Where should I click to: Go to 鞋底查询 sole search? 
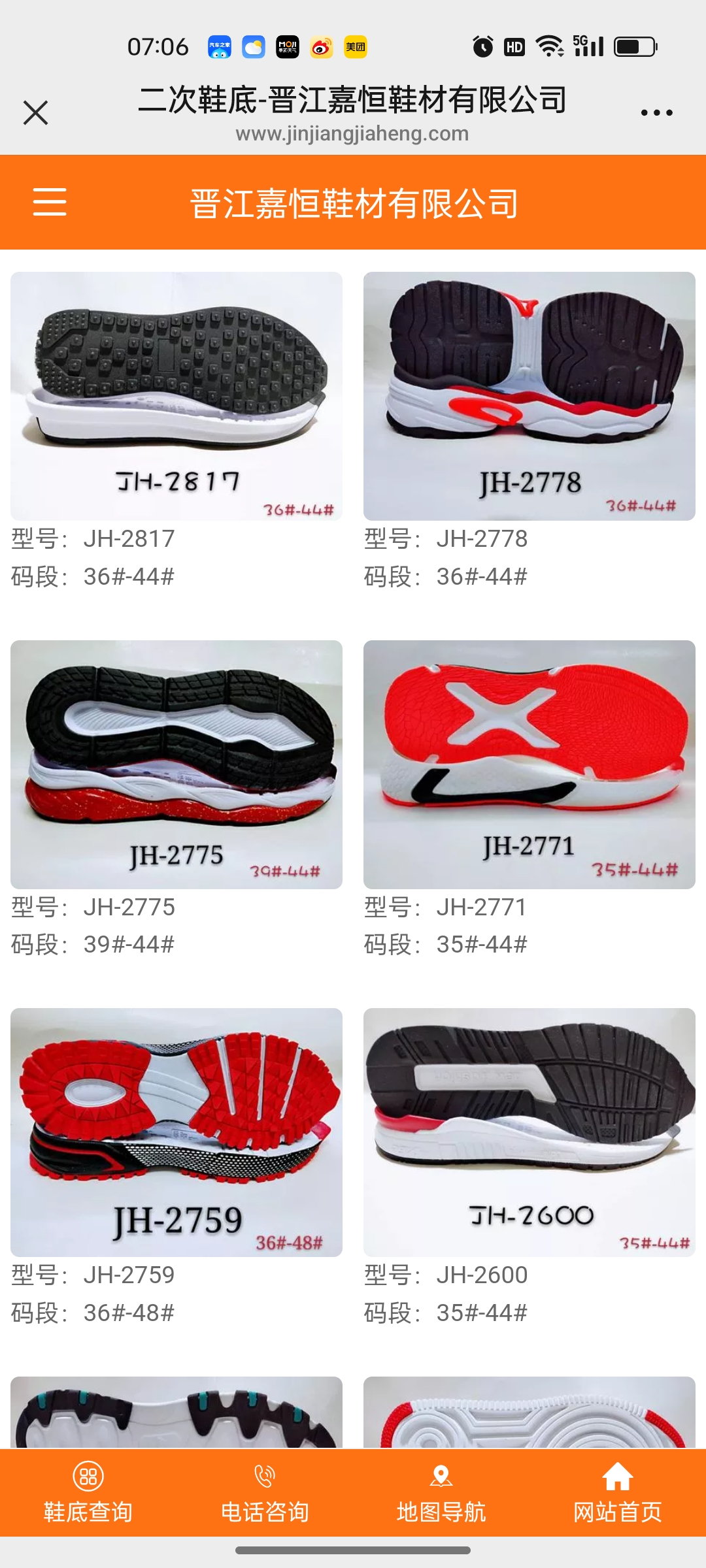88,1492
